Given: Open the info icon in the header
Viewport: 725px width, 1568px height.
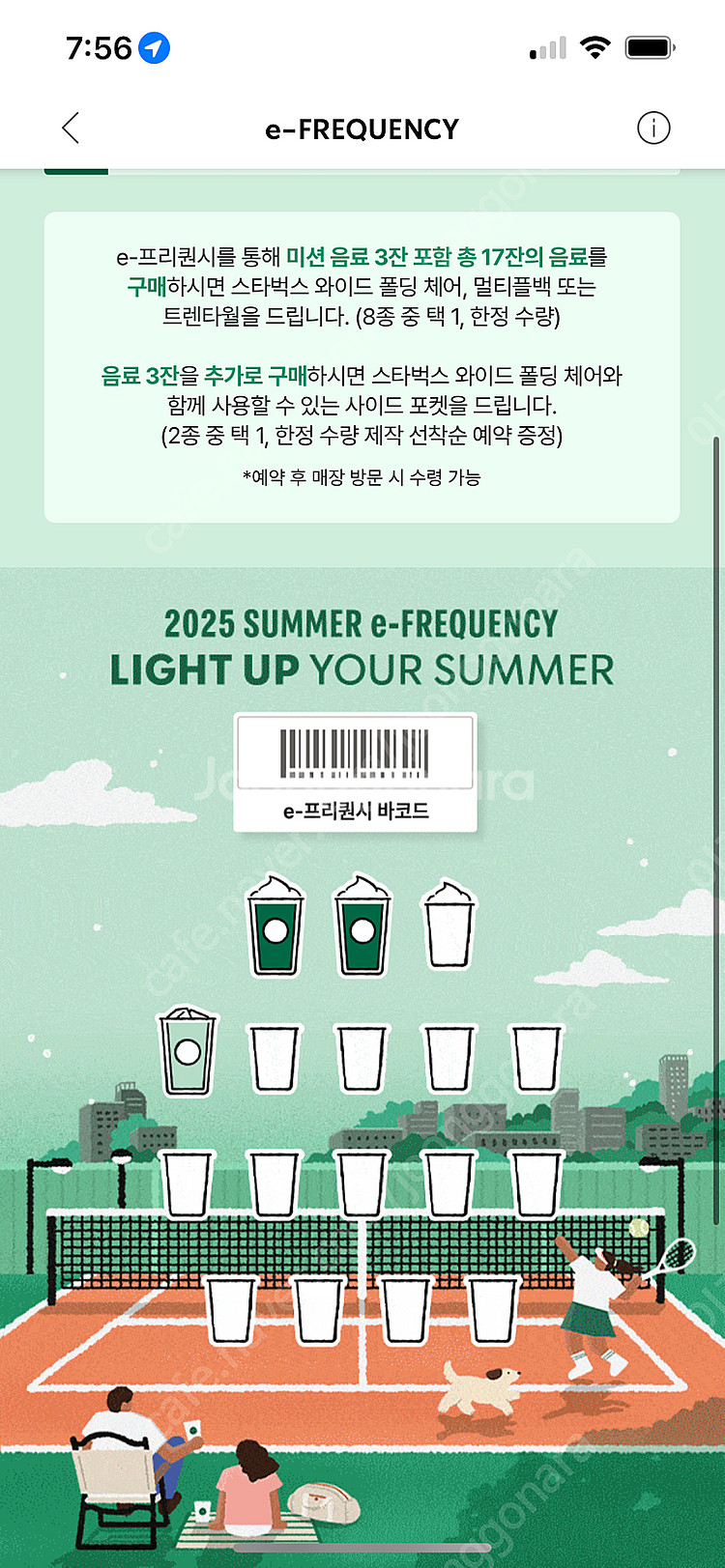Looking at the screenshot, I should pos(653,128).
